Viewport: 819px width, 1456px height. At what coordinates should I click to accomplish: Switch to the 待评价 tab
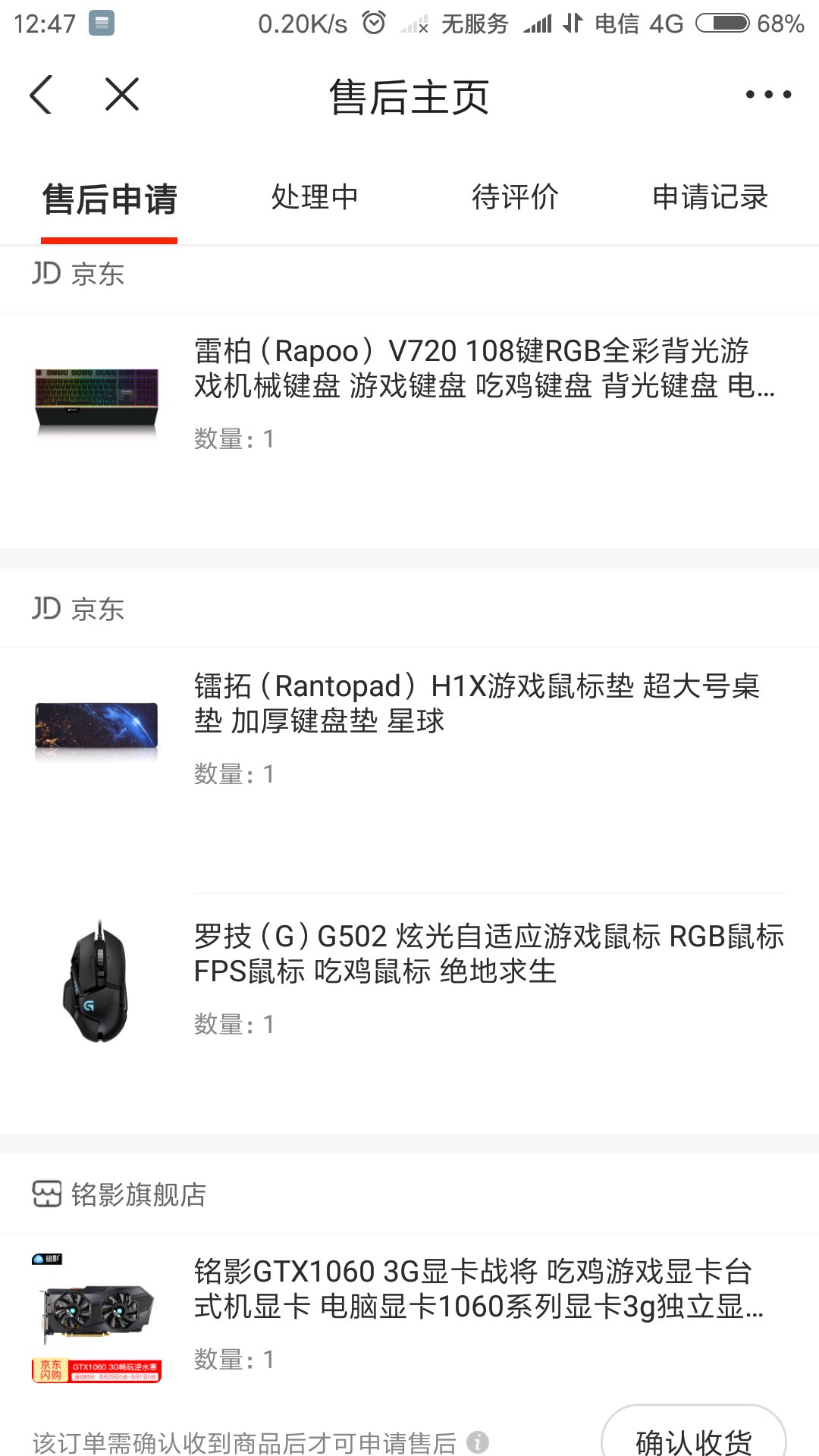pos(515,197)
